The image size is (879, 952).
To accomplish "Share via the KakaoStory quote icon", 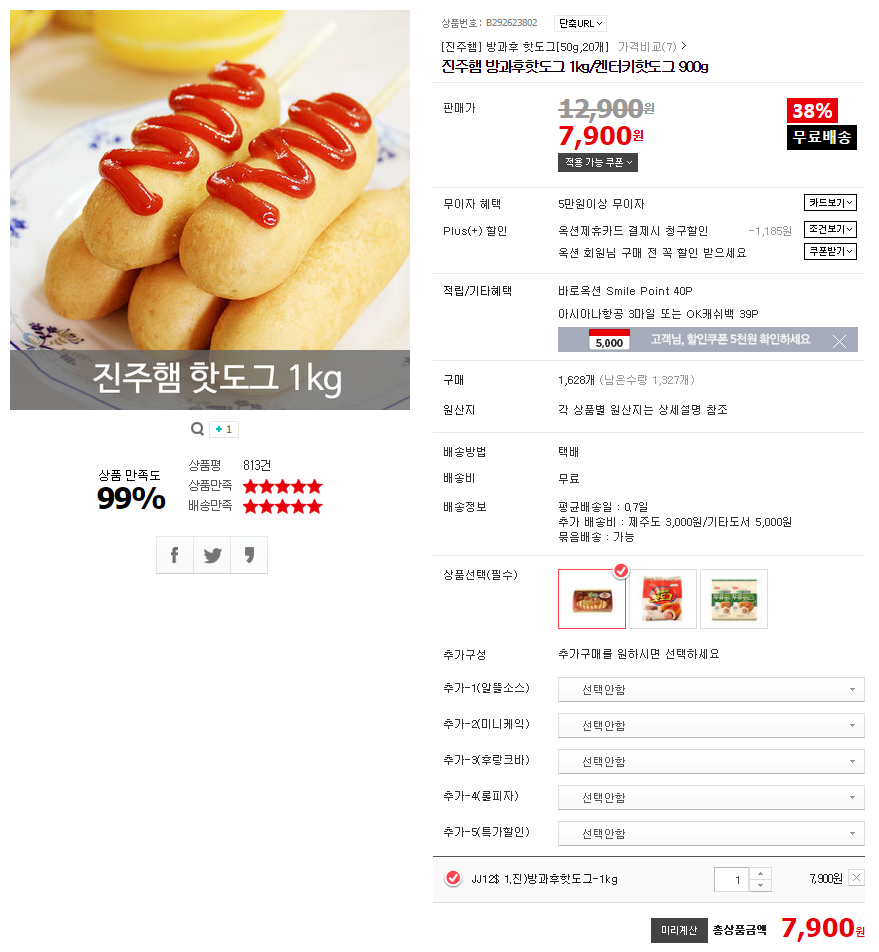I will [x=249, y=555].
